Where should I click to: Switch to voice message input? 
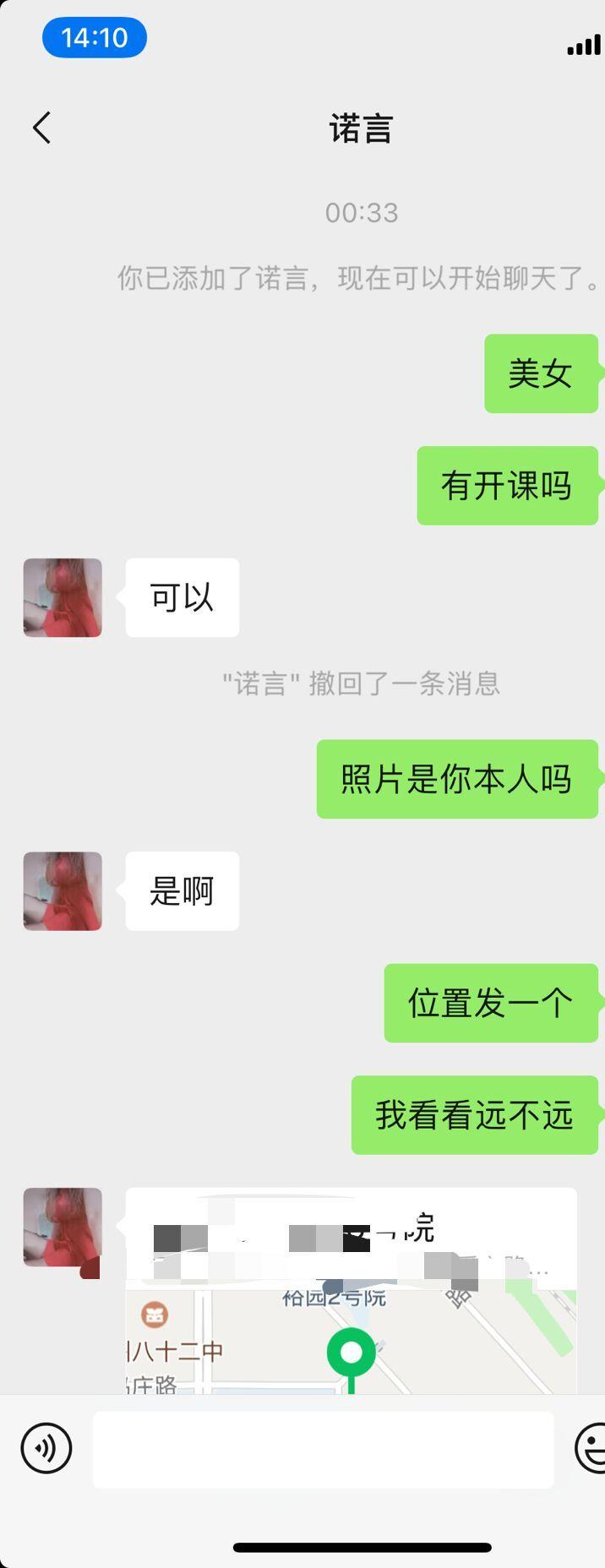(x=46, y=1448)
